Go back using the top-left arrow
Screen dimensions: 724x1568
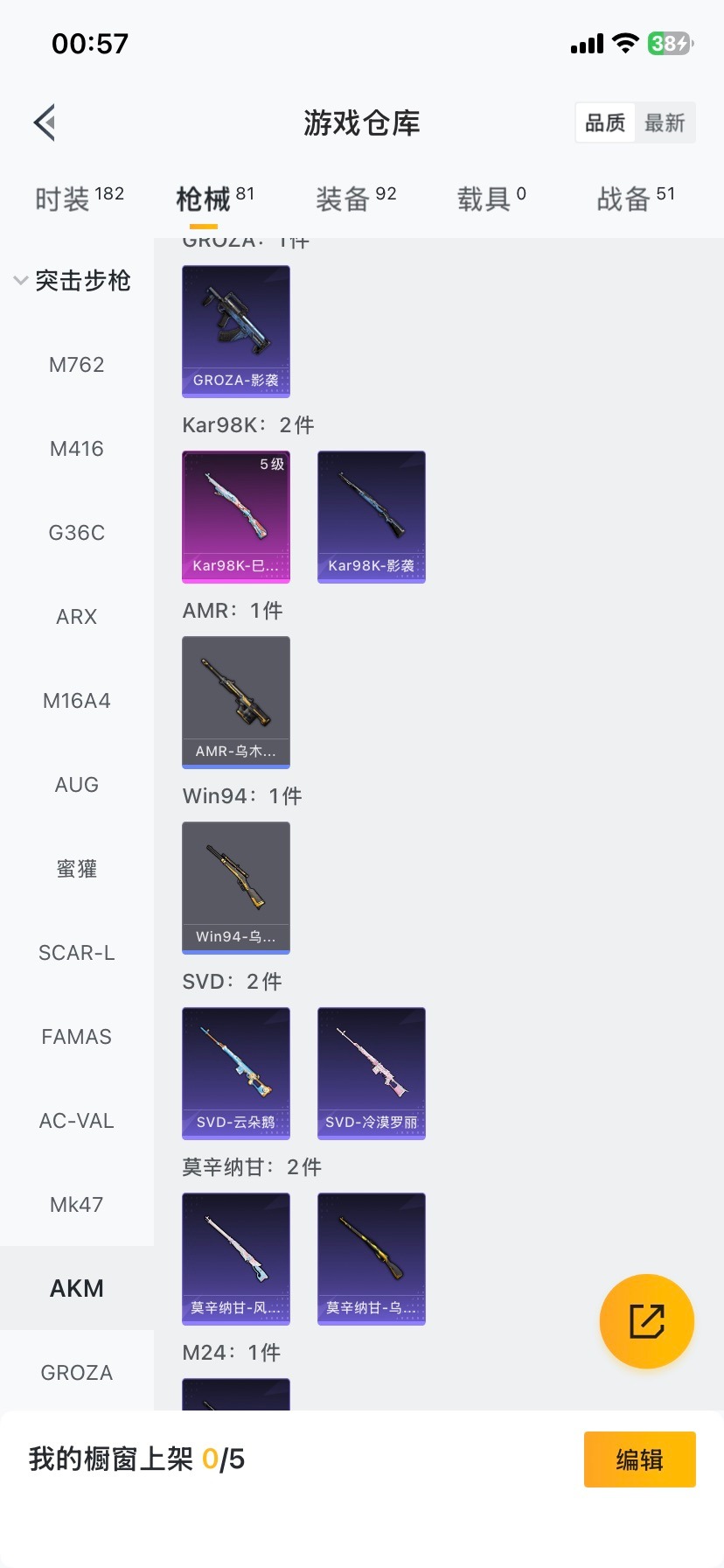(x=45, y=122)
